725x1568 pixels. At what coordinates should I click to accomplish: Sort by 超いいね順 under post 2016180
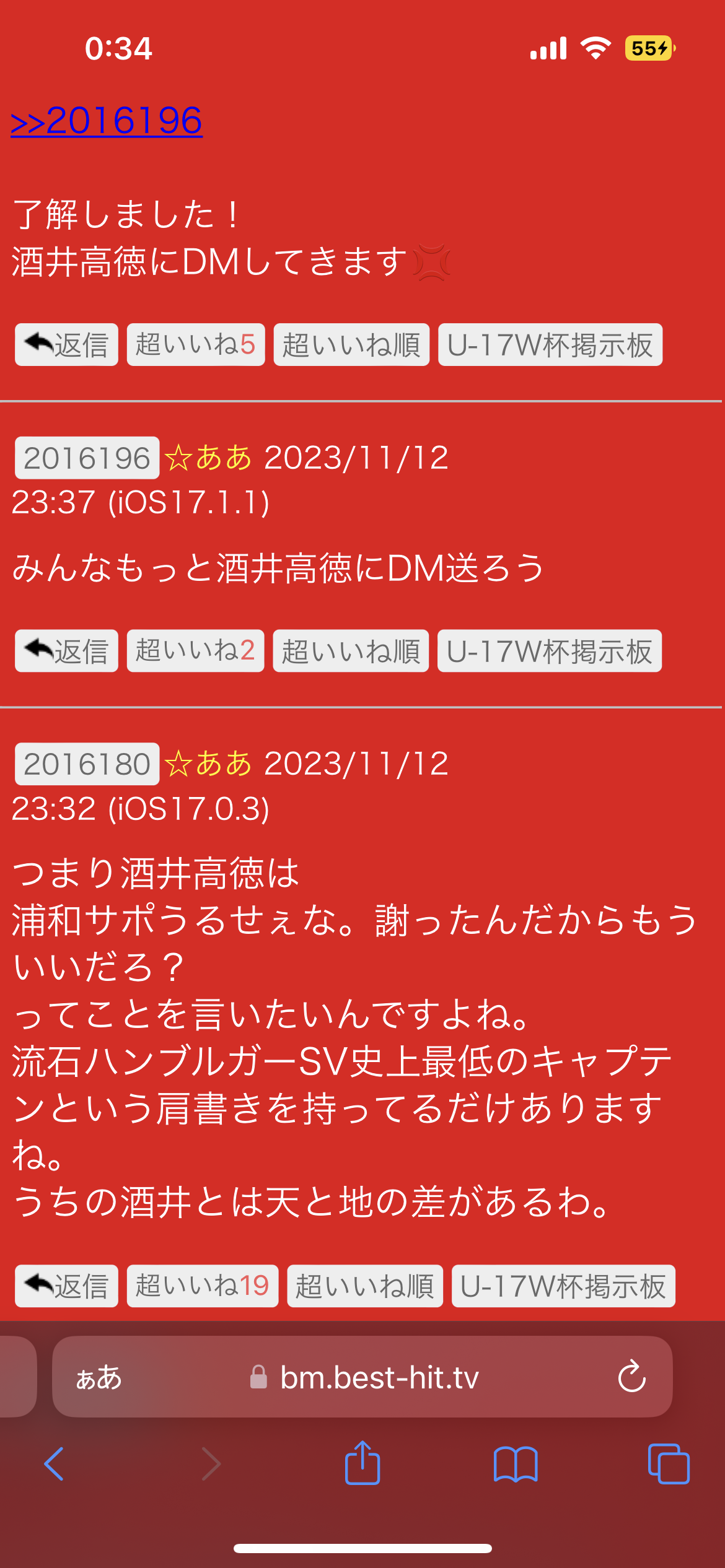(x=364, y=1286)
